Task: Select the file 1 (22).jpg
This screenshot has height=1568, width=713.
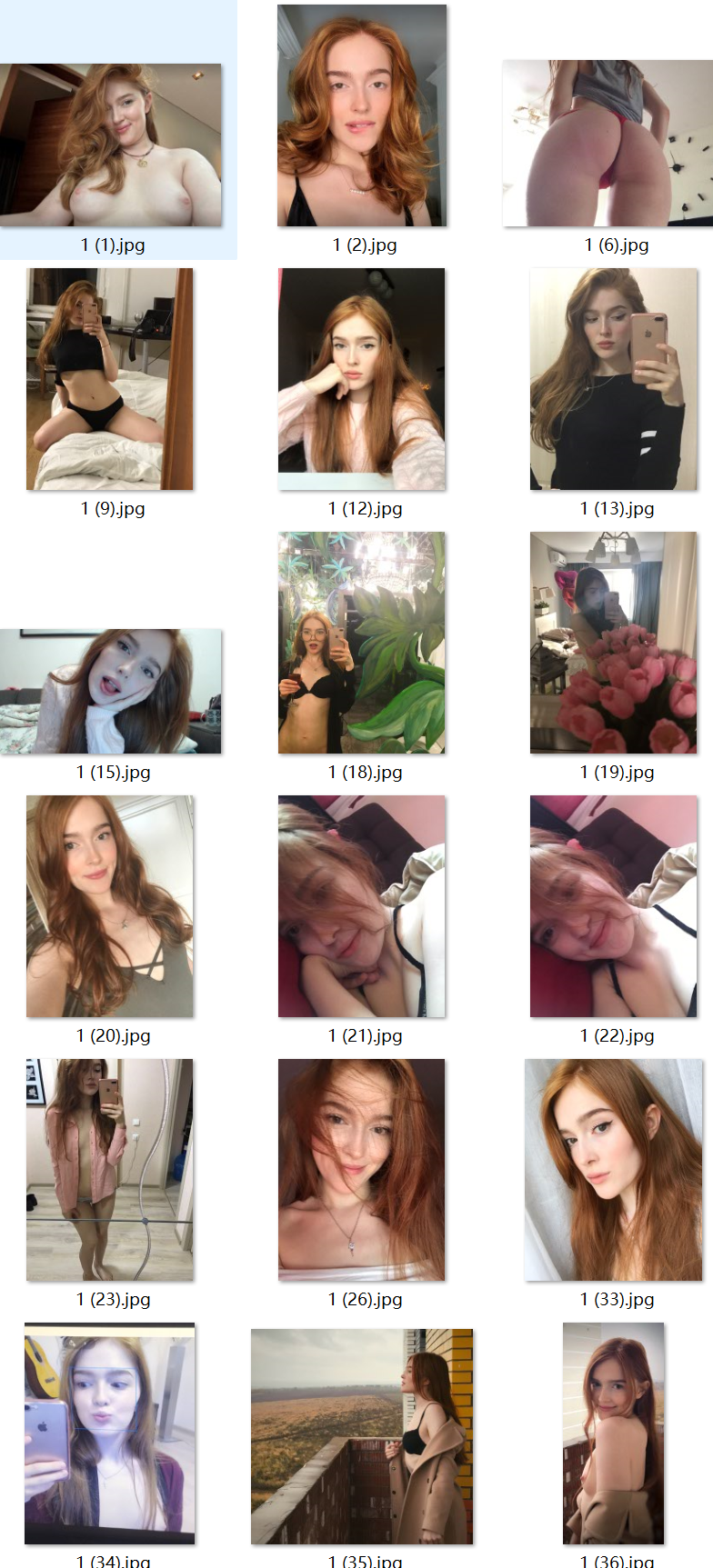Action: click(x=614, y=906)
